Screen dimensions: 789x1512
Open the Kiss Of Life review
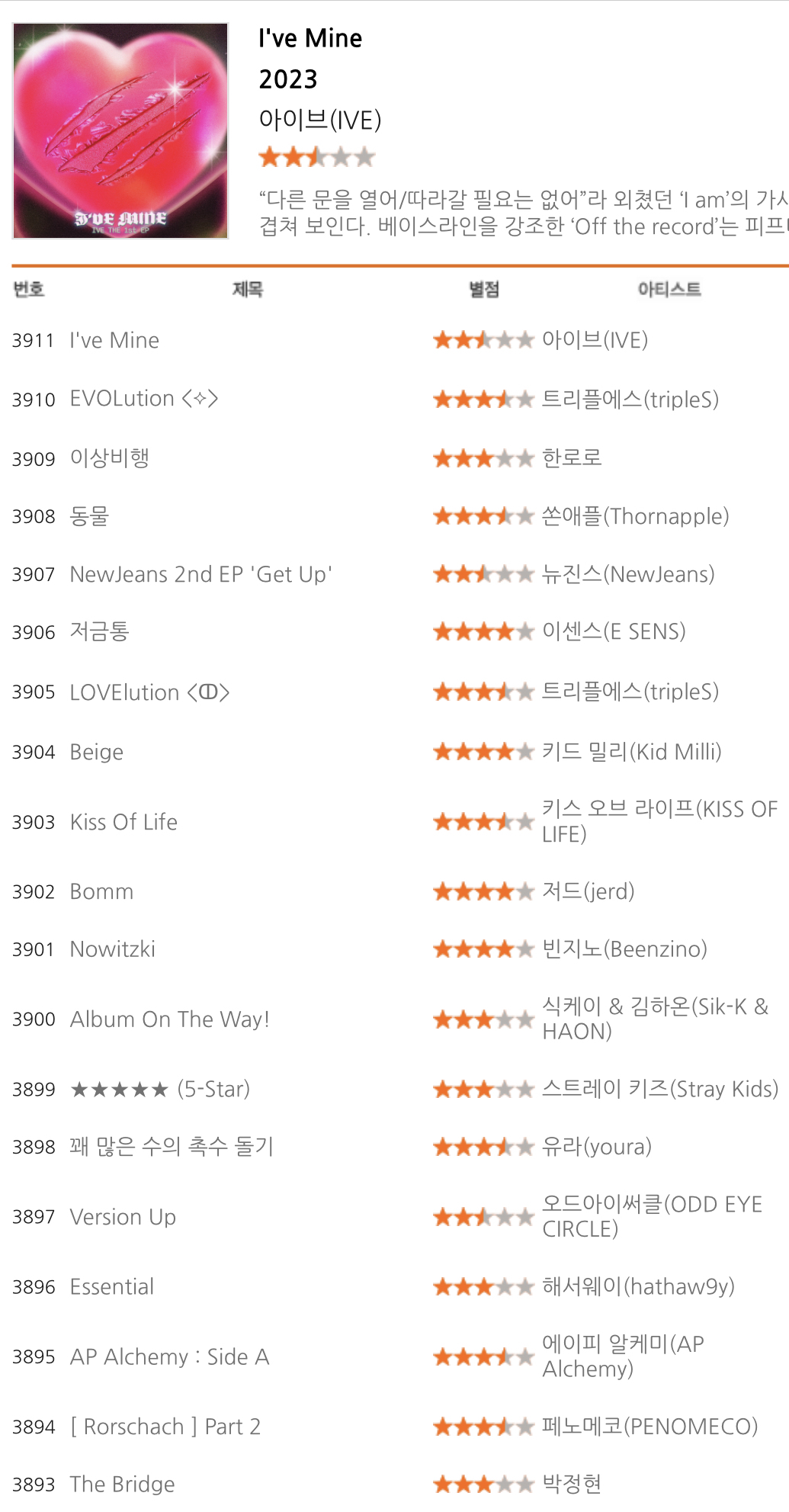click(123, 822)
